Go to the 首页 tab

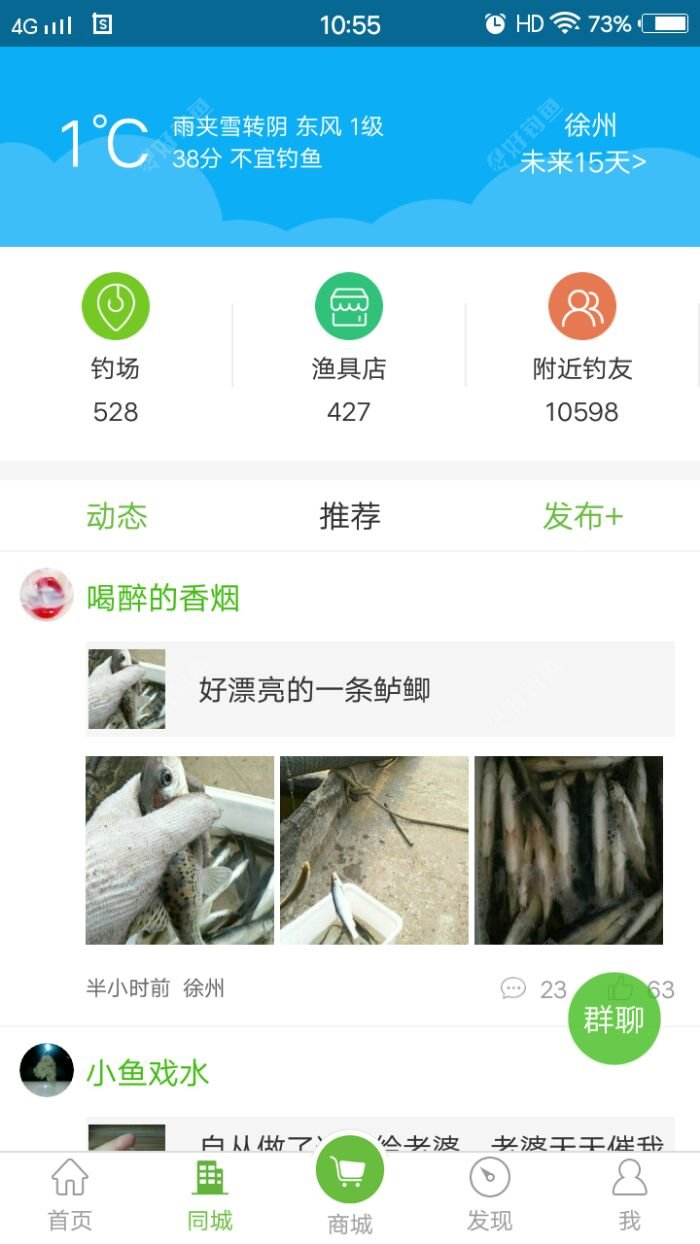(x=70, y=1195)
